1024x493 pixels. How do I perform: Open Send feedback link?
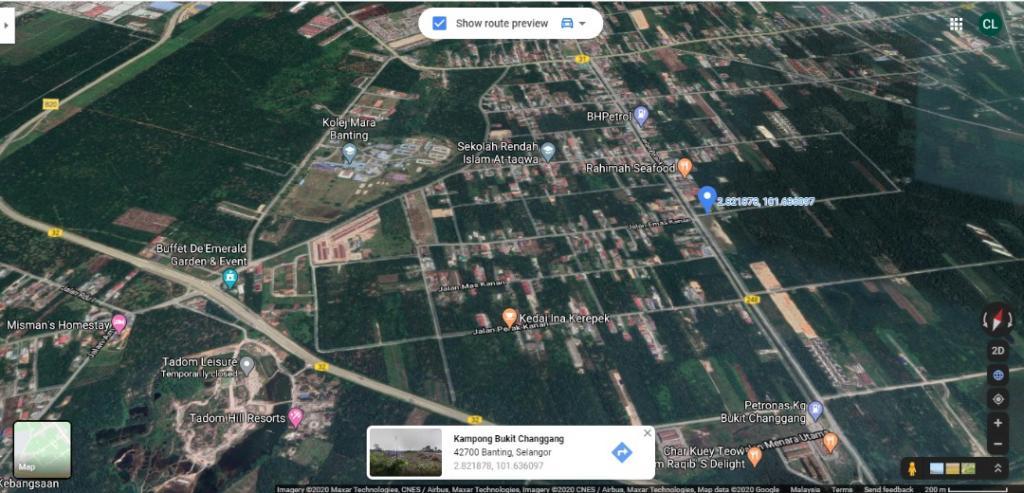[888, 489]
